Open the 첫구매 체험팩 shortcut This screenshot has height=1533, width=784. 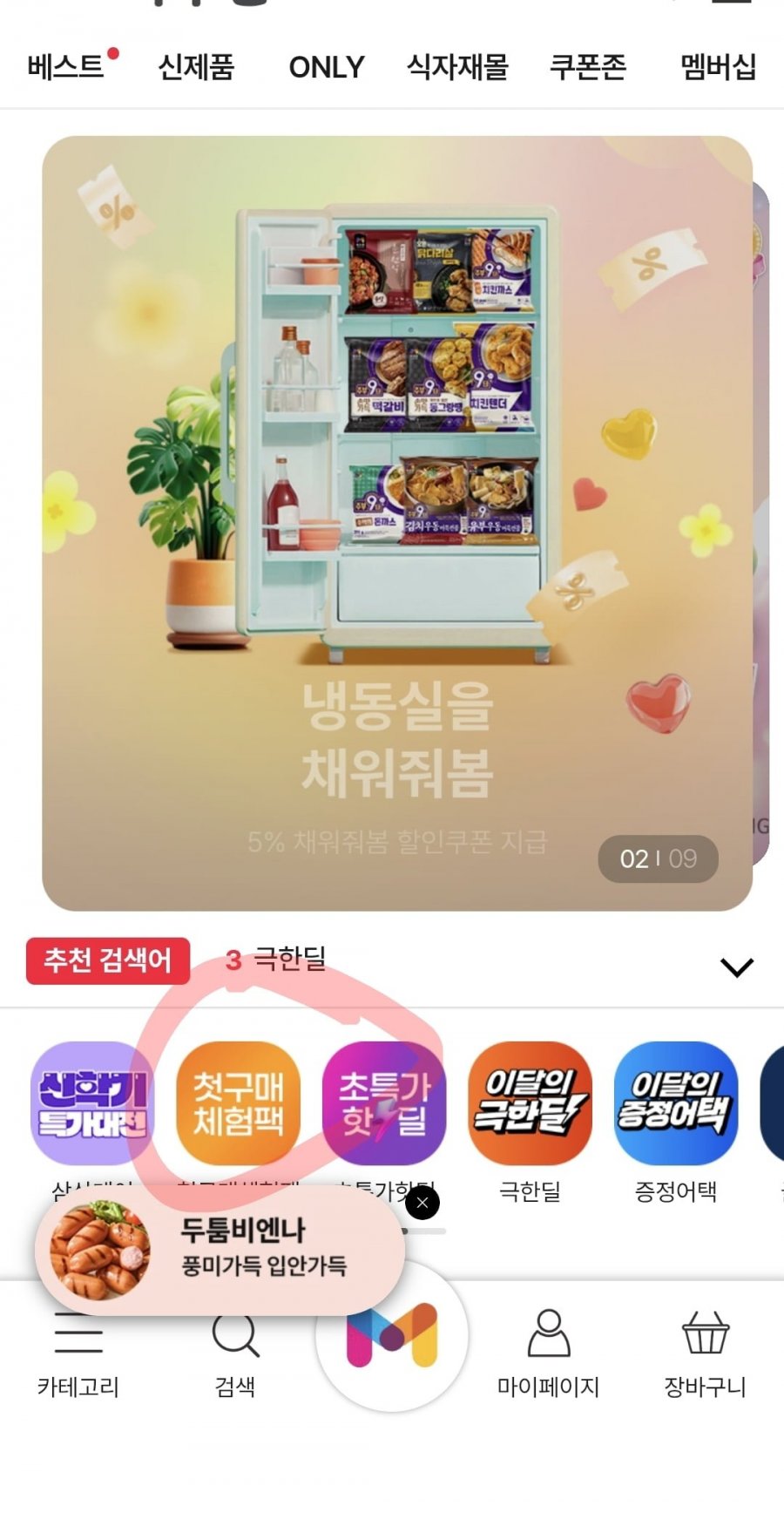tap(238, 1103)
